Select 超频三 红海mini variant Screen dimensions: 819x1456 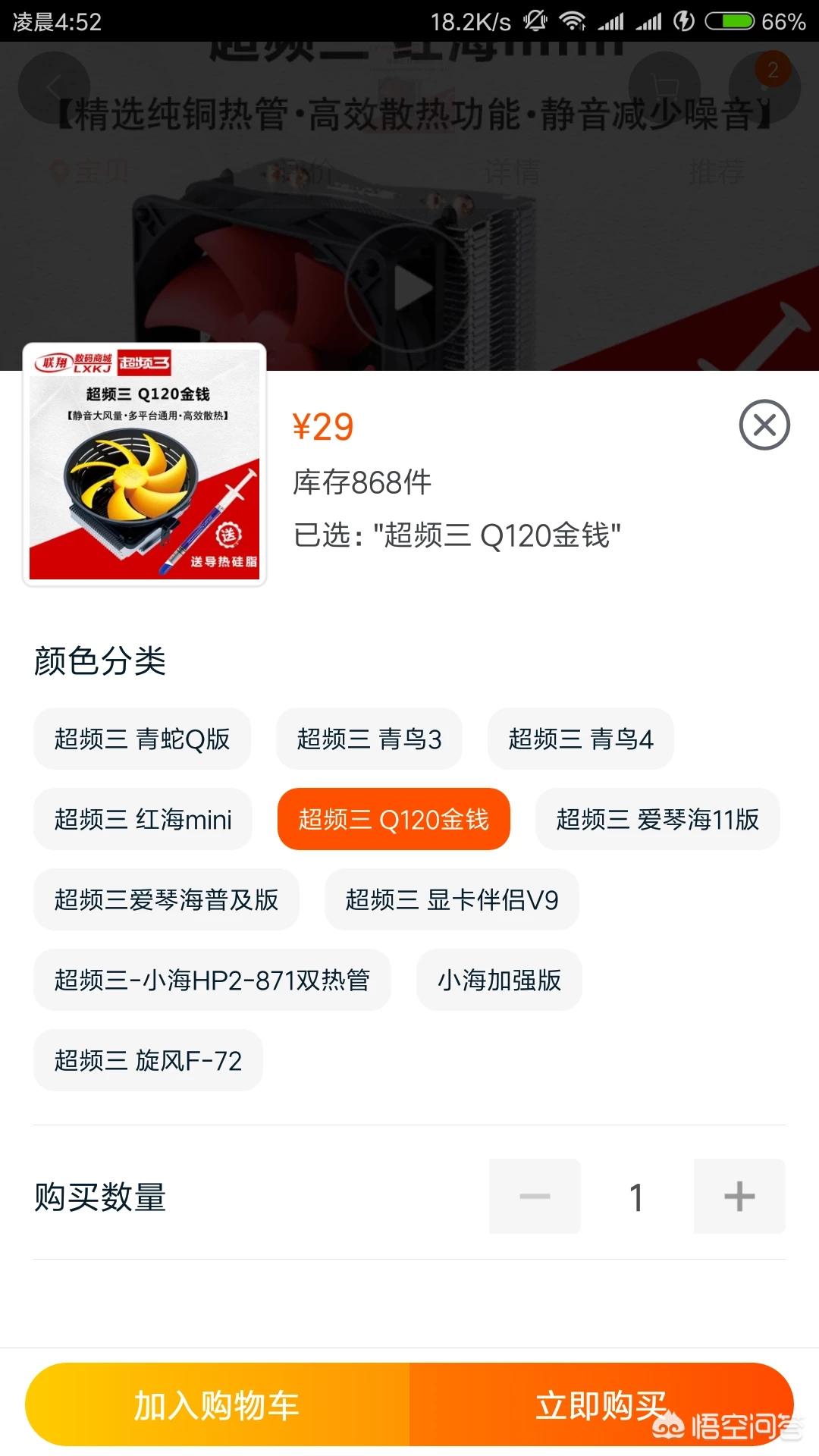click(143, 819)
